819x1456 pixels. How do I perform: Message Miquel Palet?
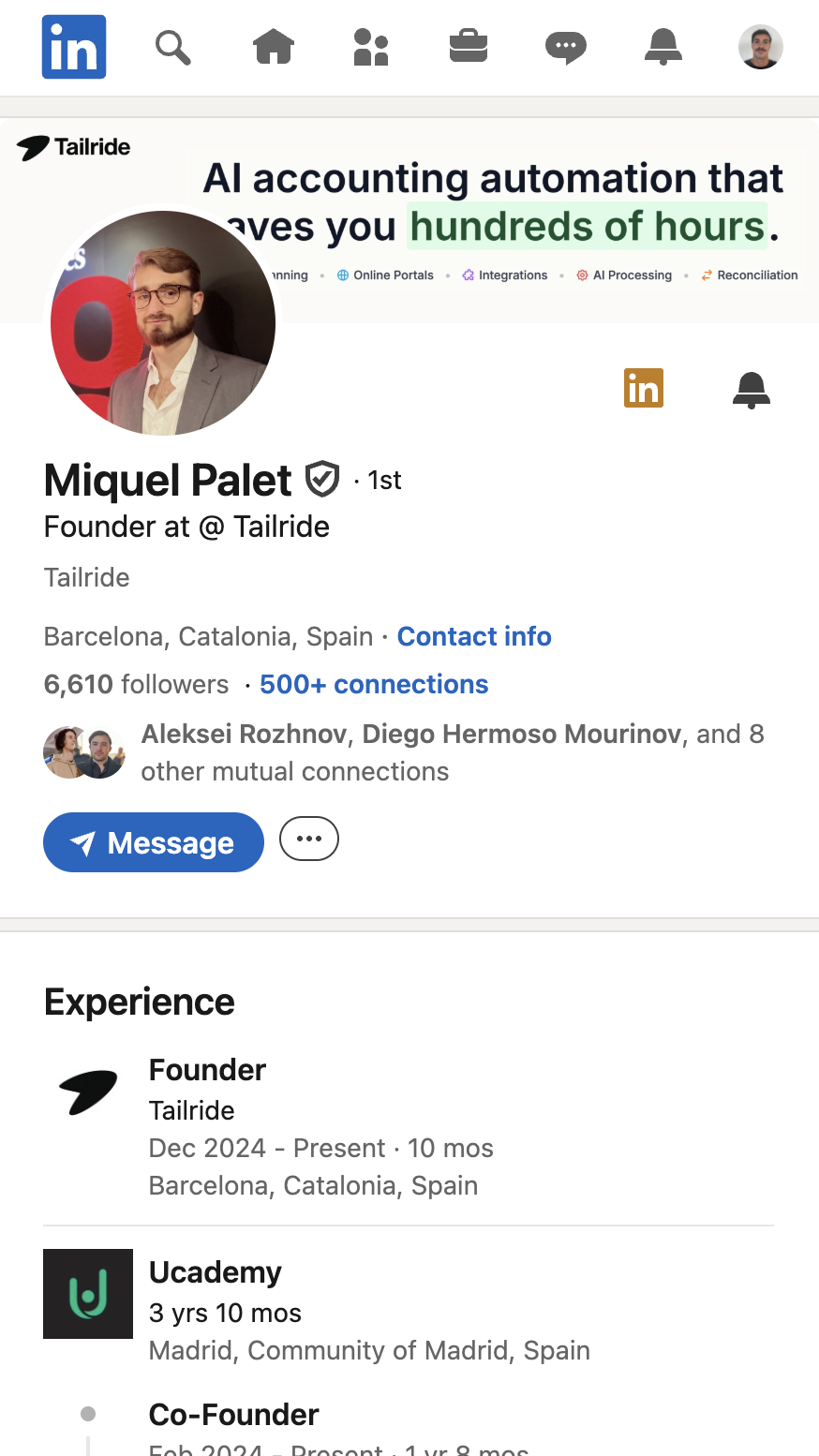(x=154, y=842)
